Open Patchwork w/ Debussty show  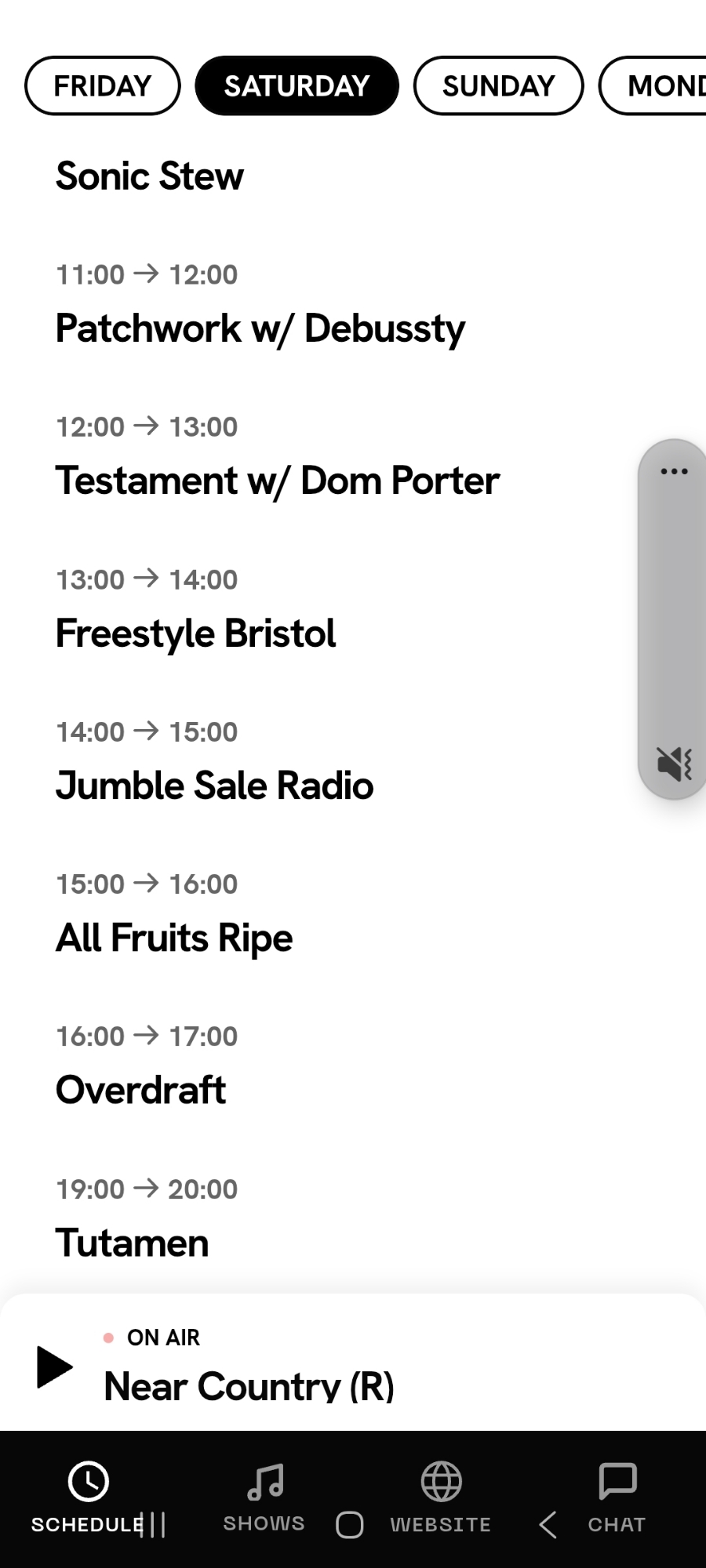click(x=260, y=328)
